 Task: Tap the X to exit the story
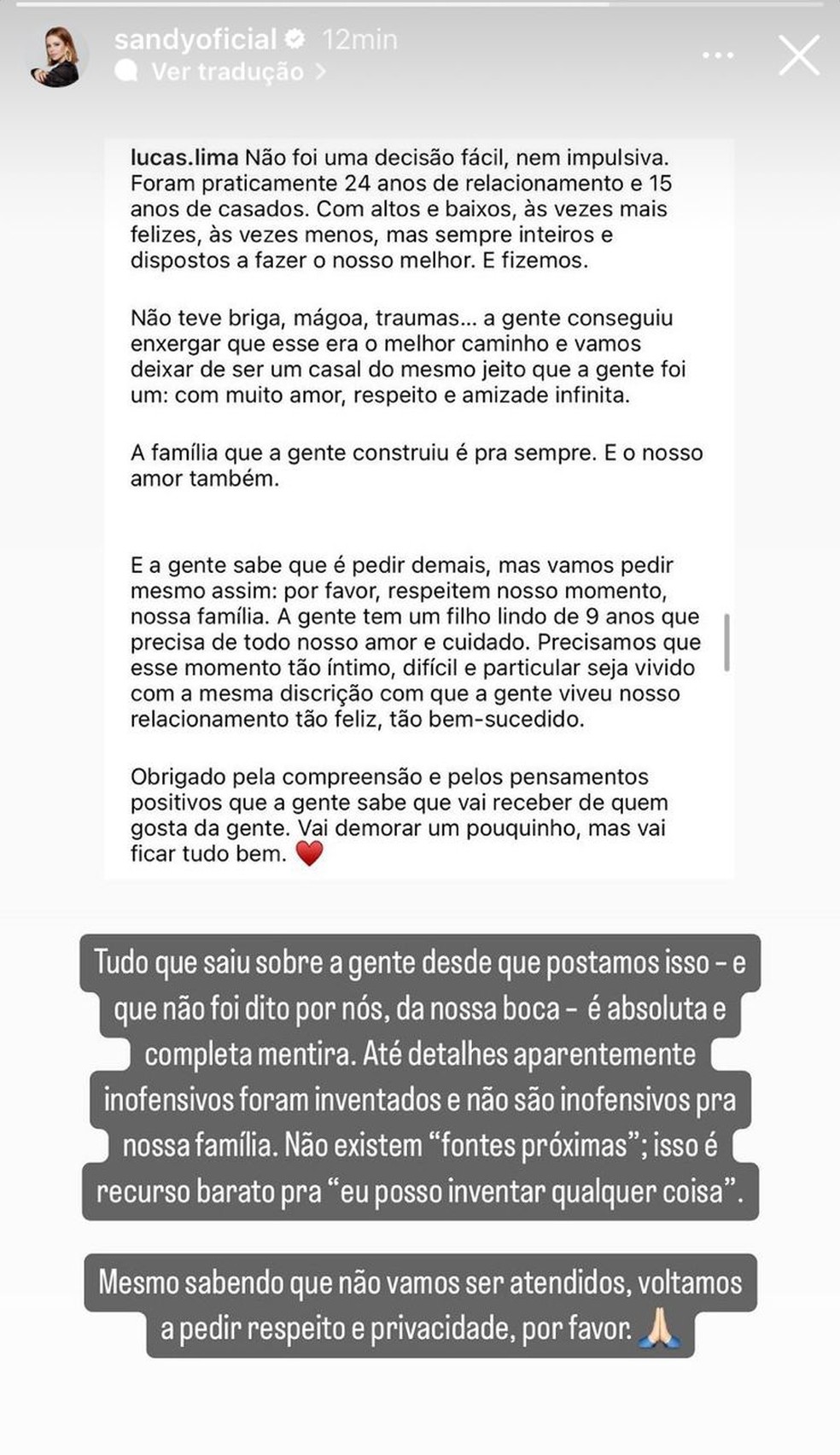[x=799, y=53]
